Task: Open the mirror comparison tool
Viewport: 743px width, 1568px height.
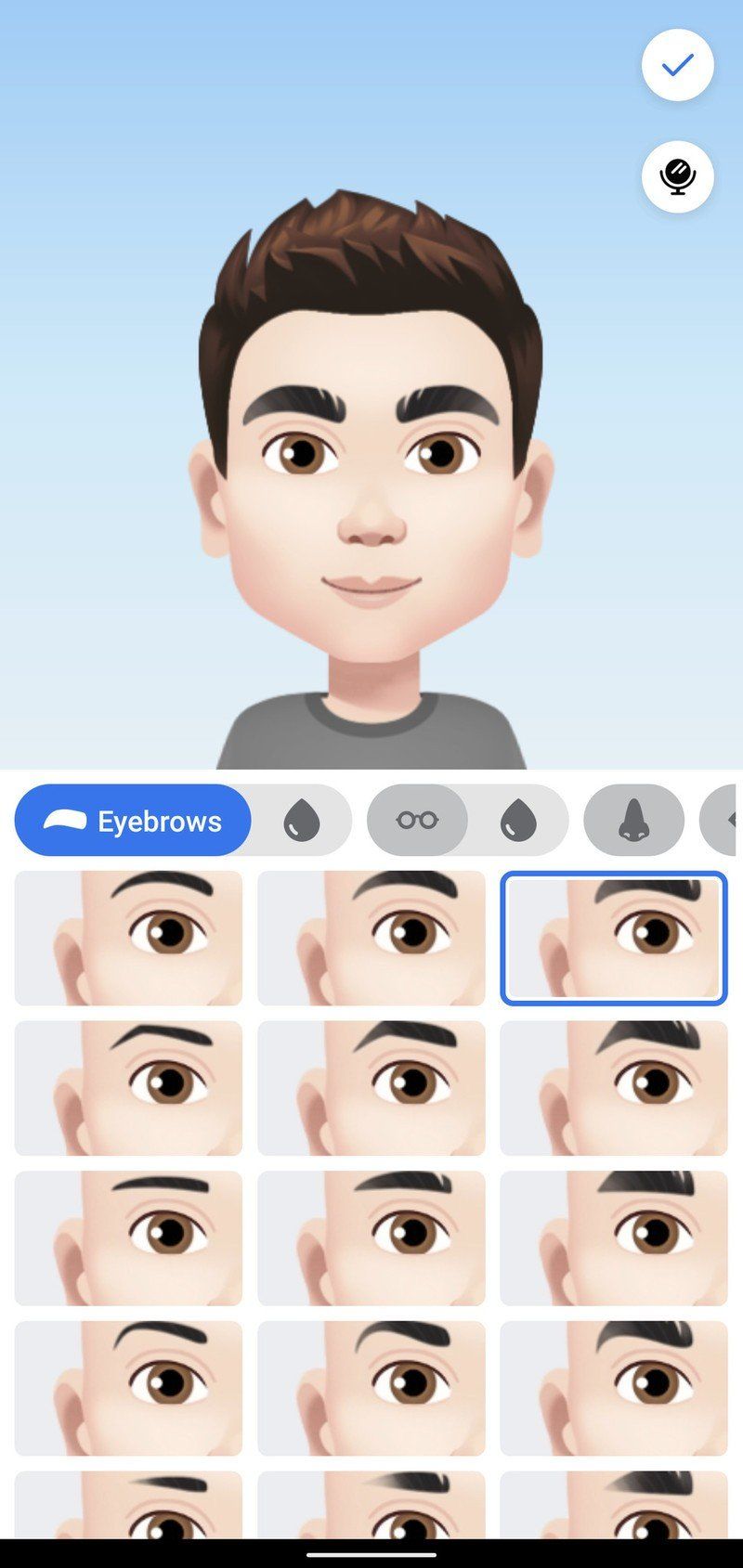Action: pyautogui.click(x=676, y=176)
